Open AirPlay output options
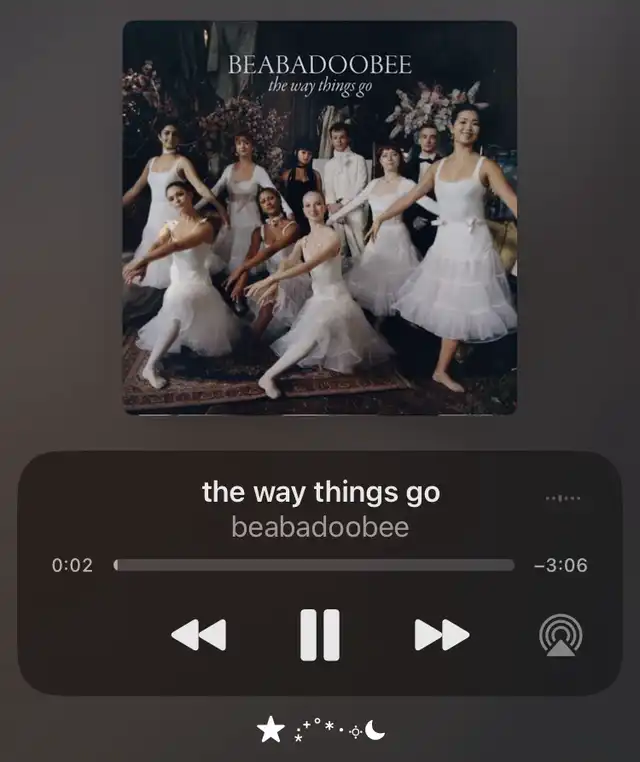640x762 pixels. click(x=561, y=635)
